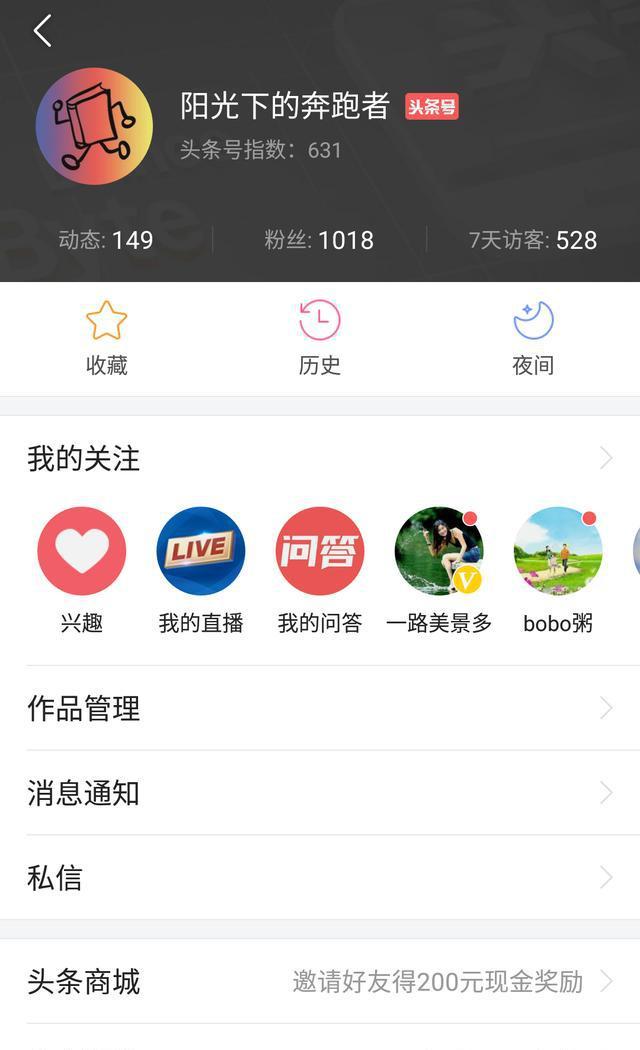View 动态 posts count 149
The image size is (640, 1050).
(106, 240)
